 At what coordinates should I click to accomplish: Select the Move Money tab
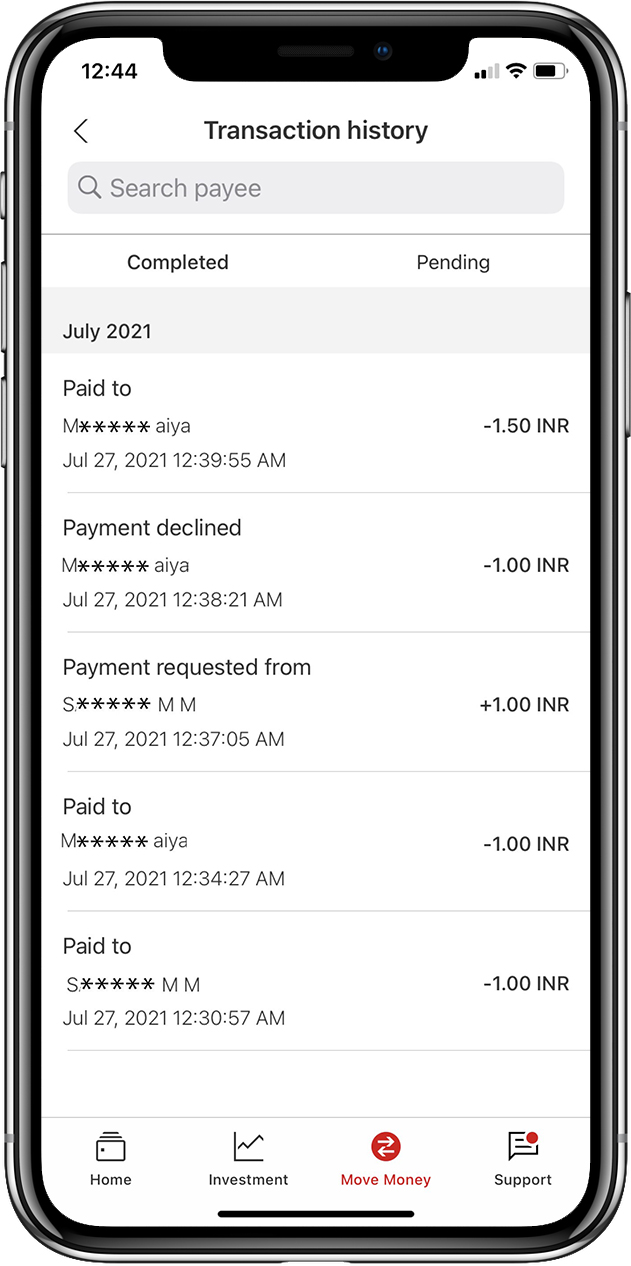point(385,1159)
